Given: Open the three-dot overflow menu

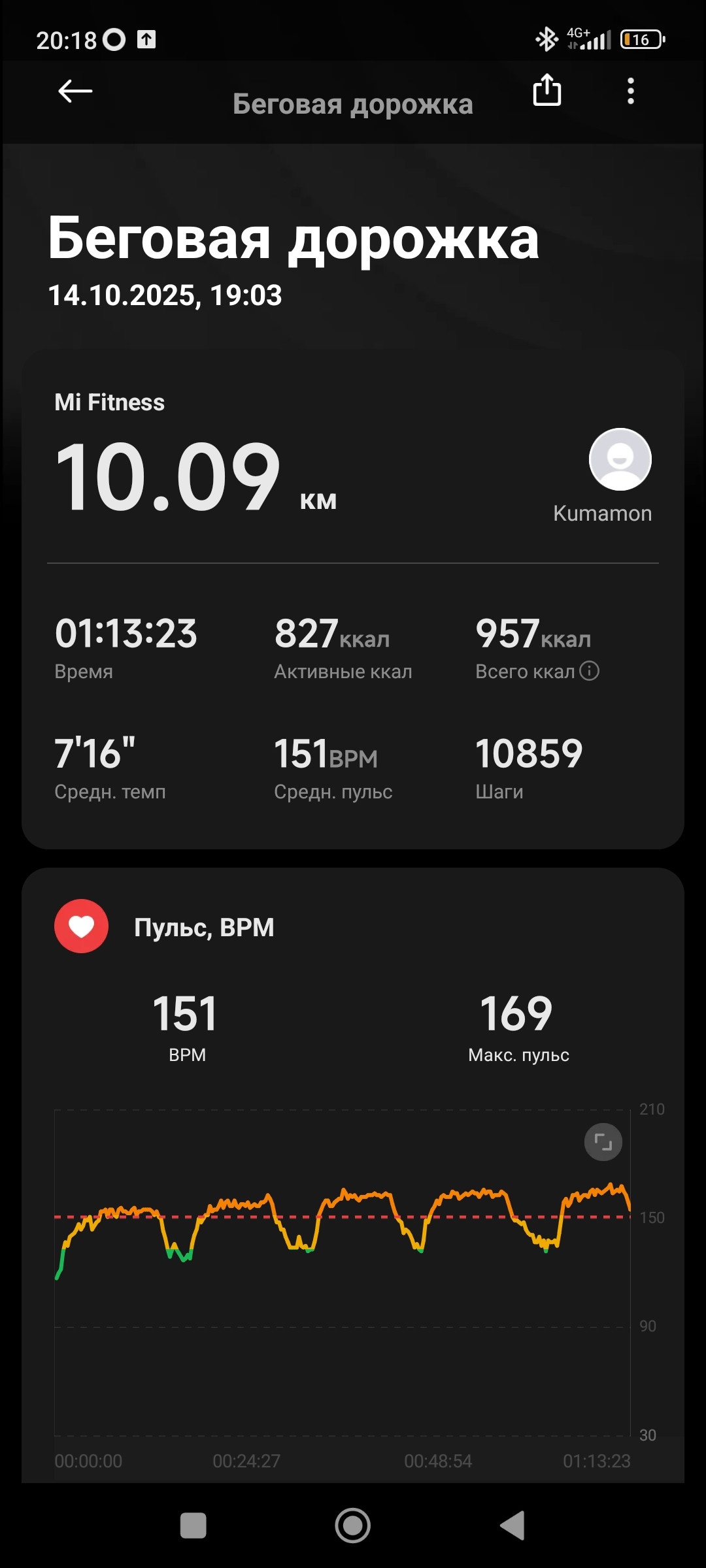Looking at the screenshot, I should [631, 91].
